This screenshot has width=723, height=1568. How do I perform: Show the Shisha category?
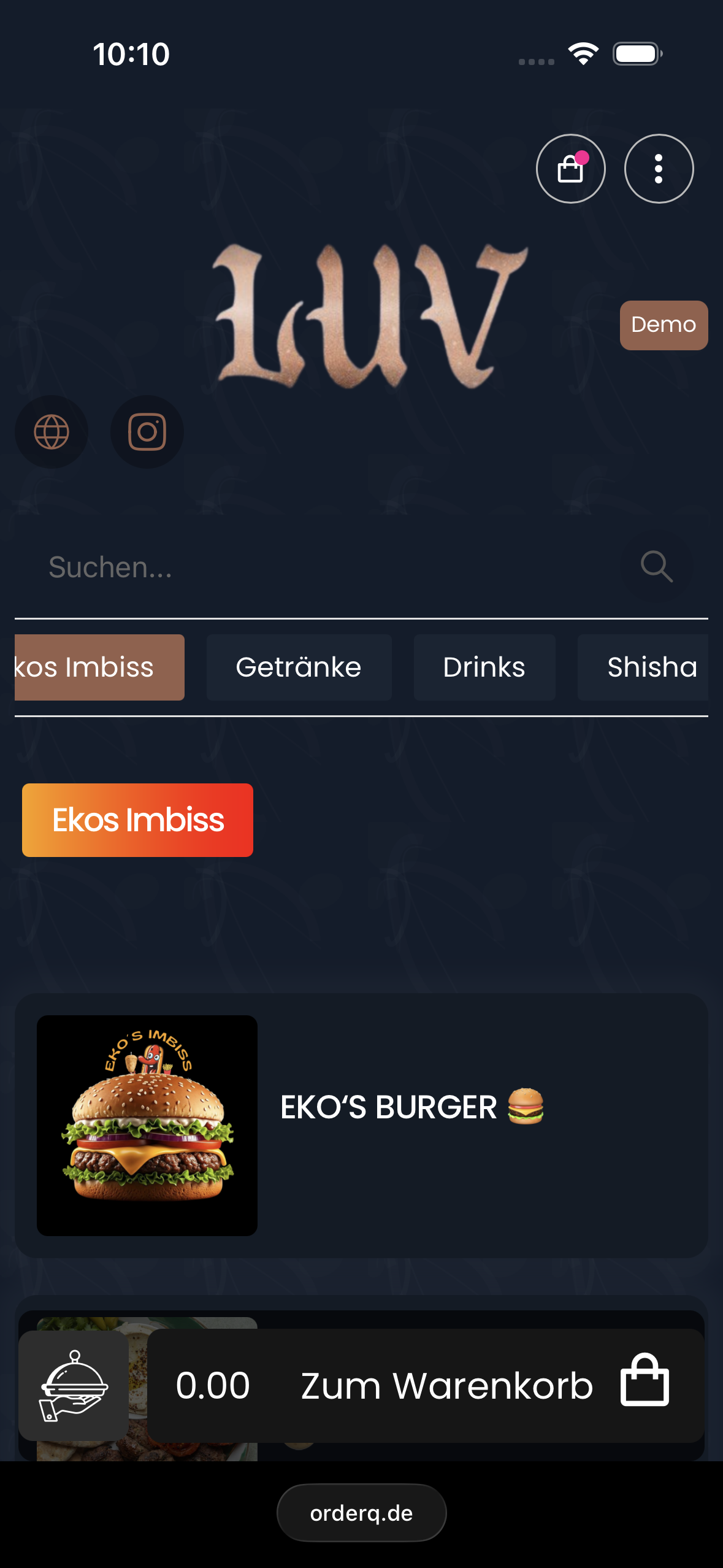[651, 667]
